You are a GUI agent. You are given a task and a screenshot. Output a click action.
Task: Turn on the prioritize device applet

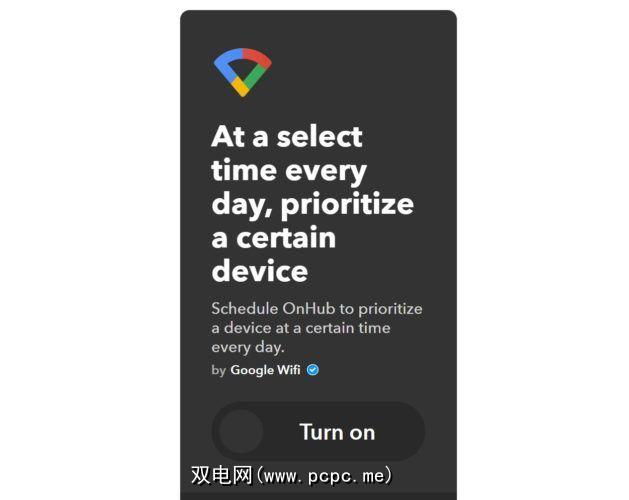pos(318,432)
